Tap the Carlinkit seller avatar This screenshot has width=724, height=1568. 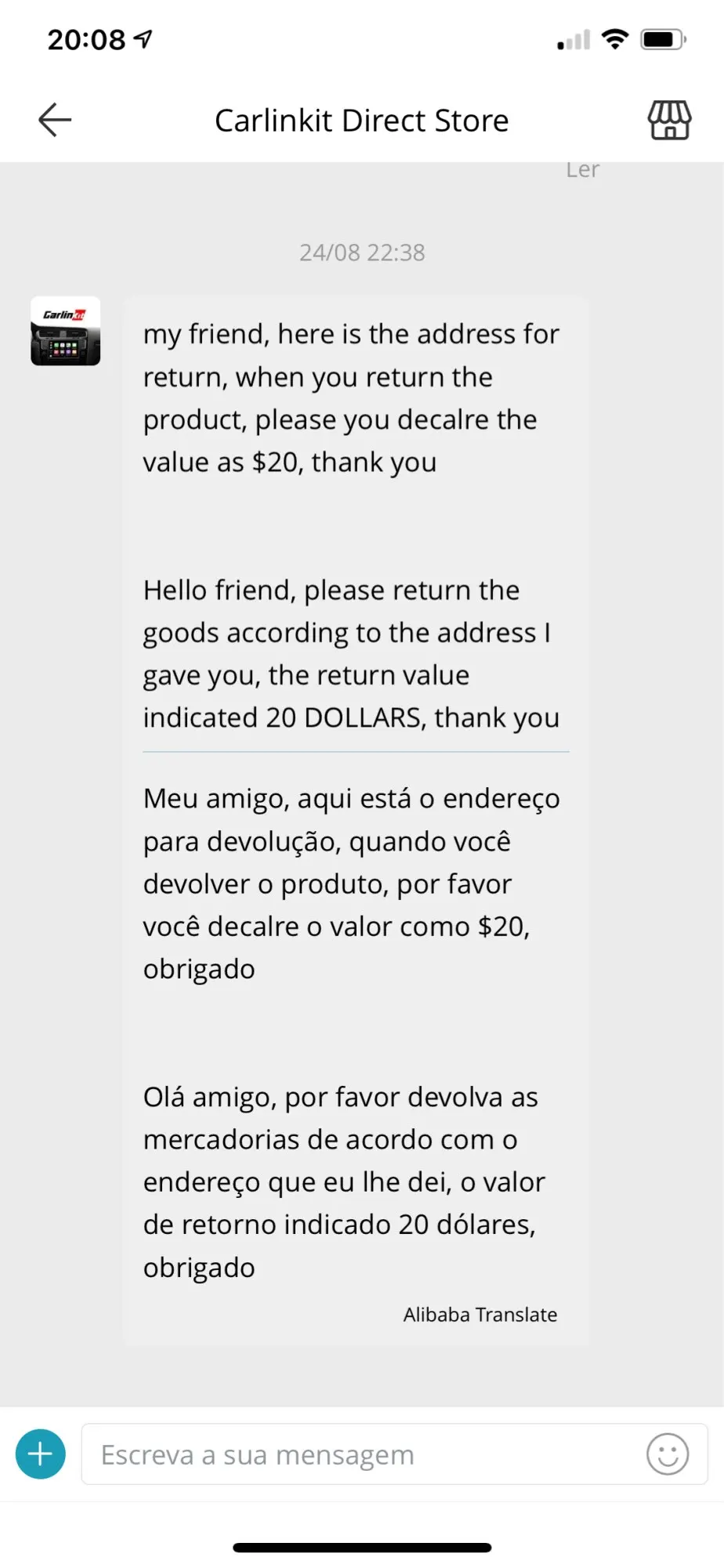[66, 331]
